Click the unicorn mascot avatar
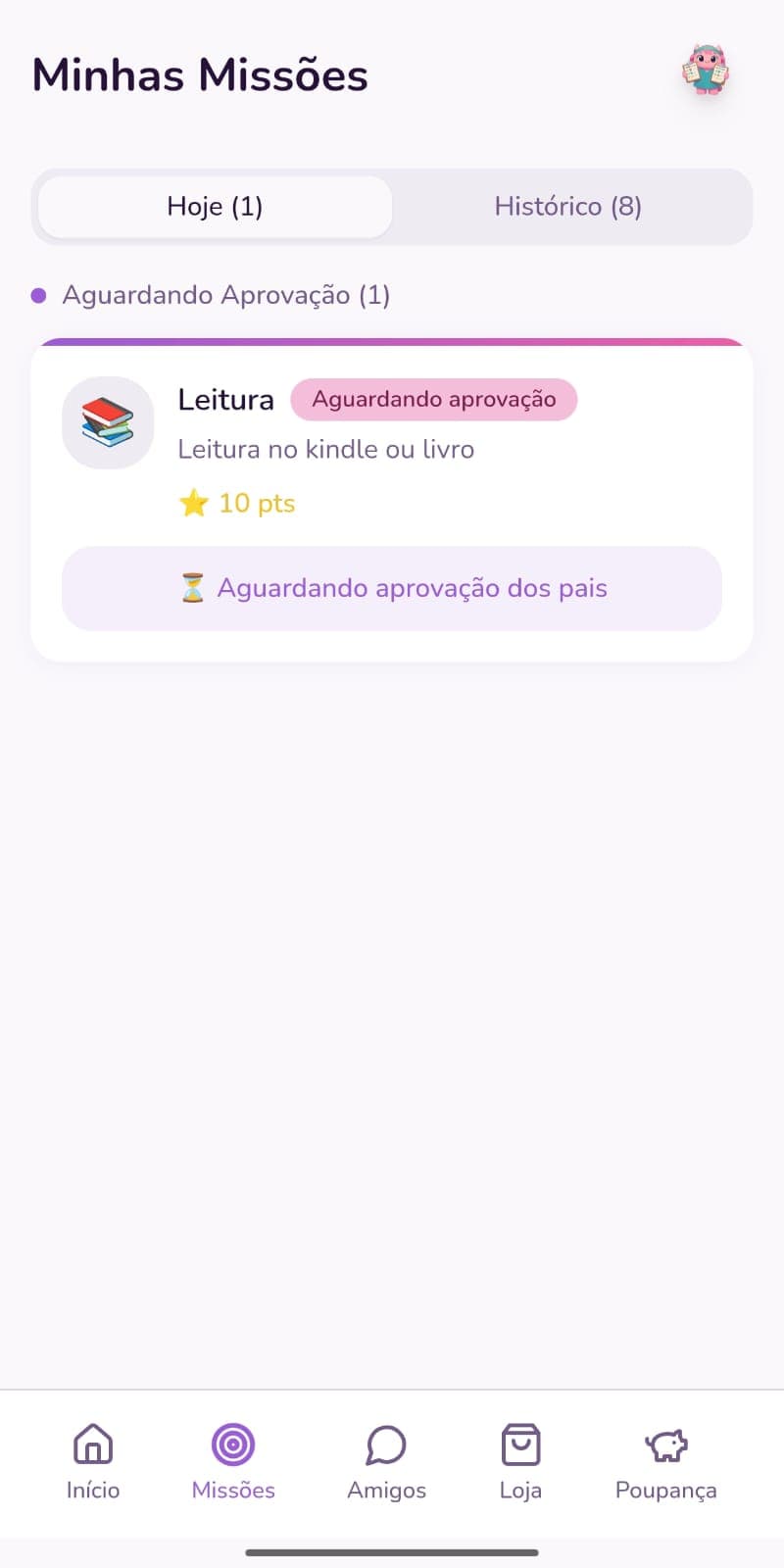Viewport: 784px width, 1568px height. [x=705, y=72]
